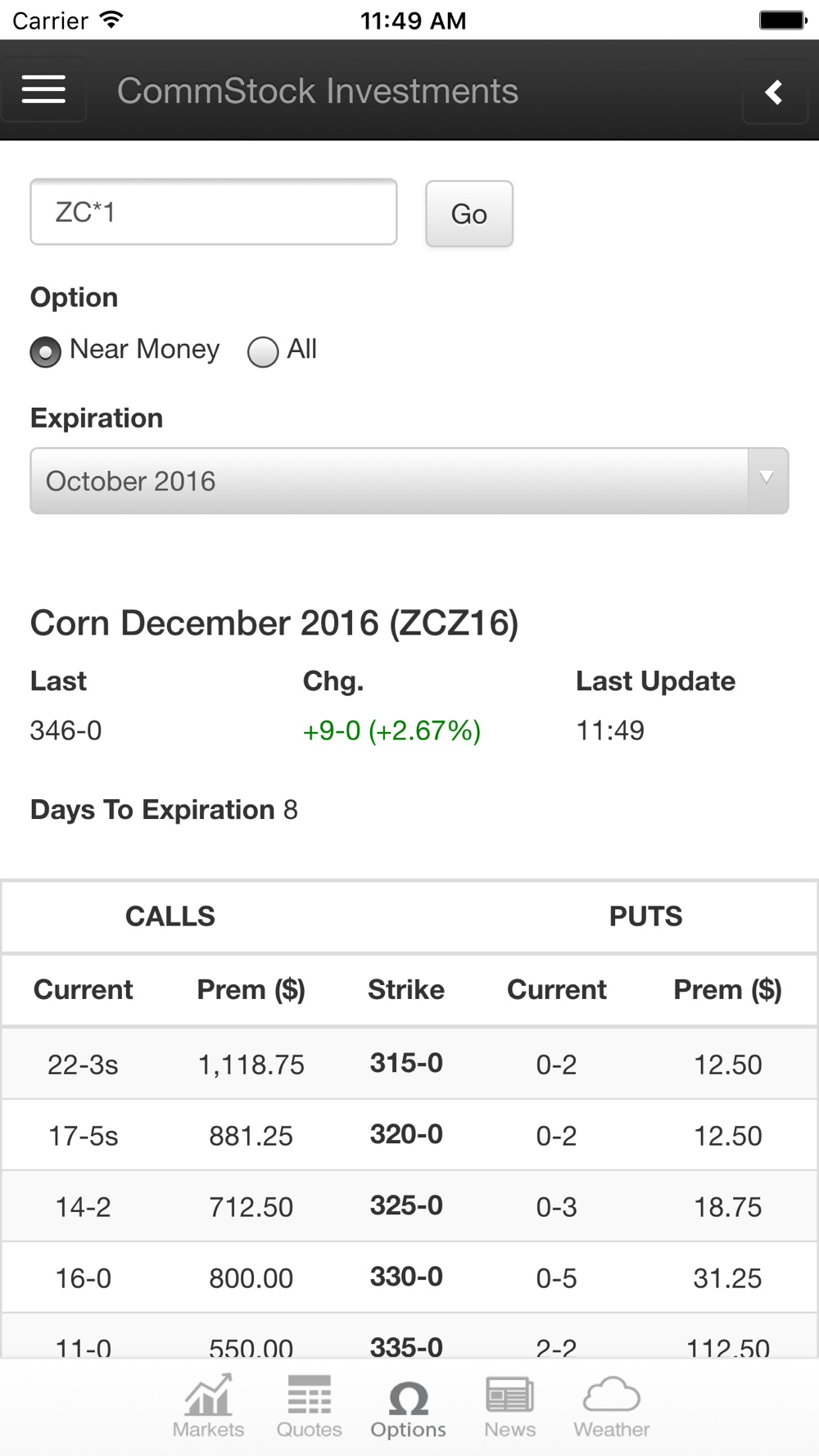Screen dimensions: 819x1456
Task: Select the All option
Action: [x=264, y=352]
